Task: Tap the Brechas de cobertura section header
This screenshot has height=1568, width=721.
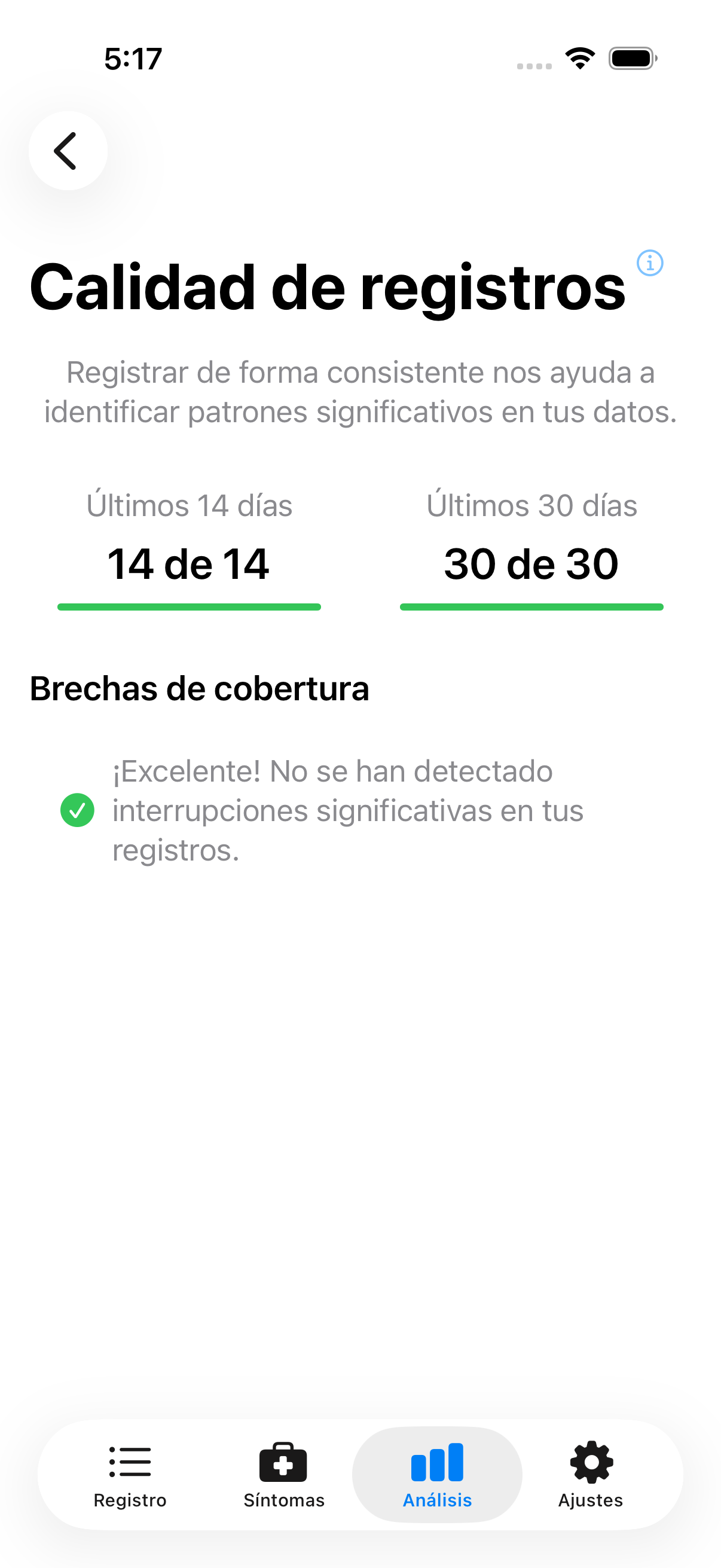Action: tap(200, 689)
